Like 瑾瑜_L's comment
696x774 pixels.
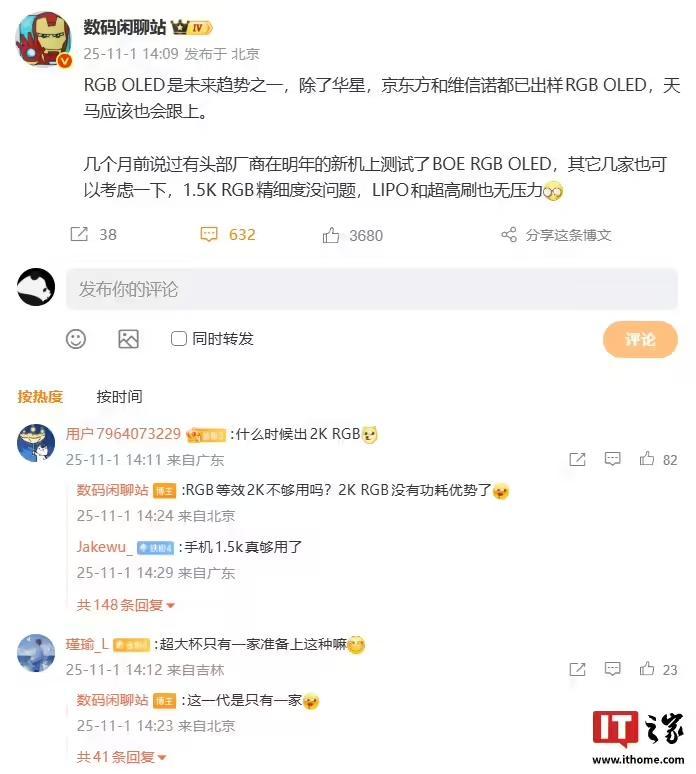[x=646, y=670]
